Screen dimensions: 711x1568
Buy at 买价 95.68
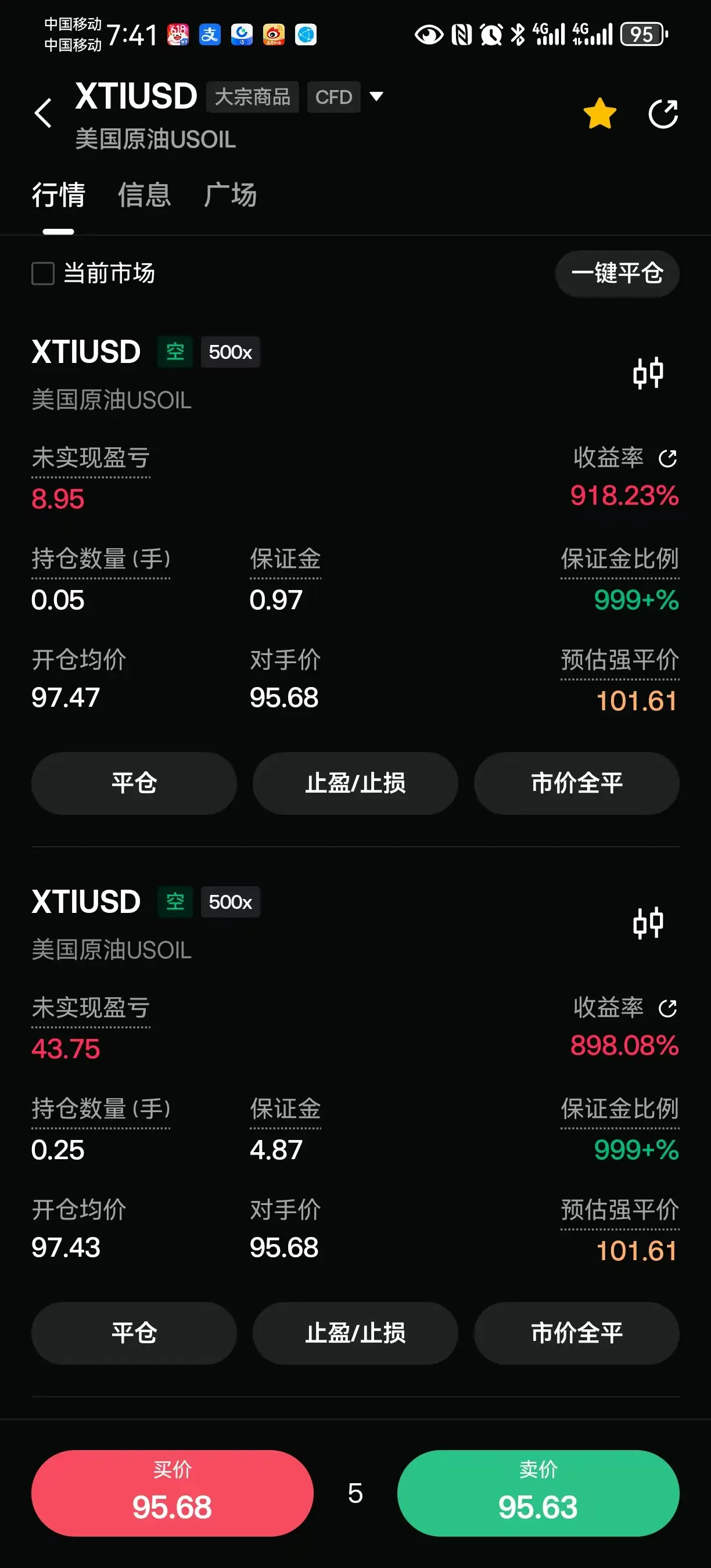point(173,1493)
